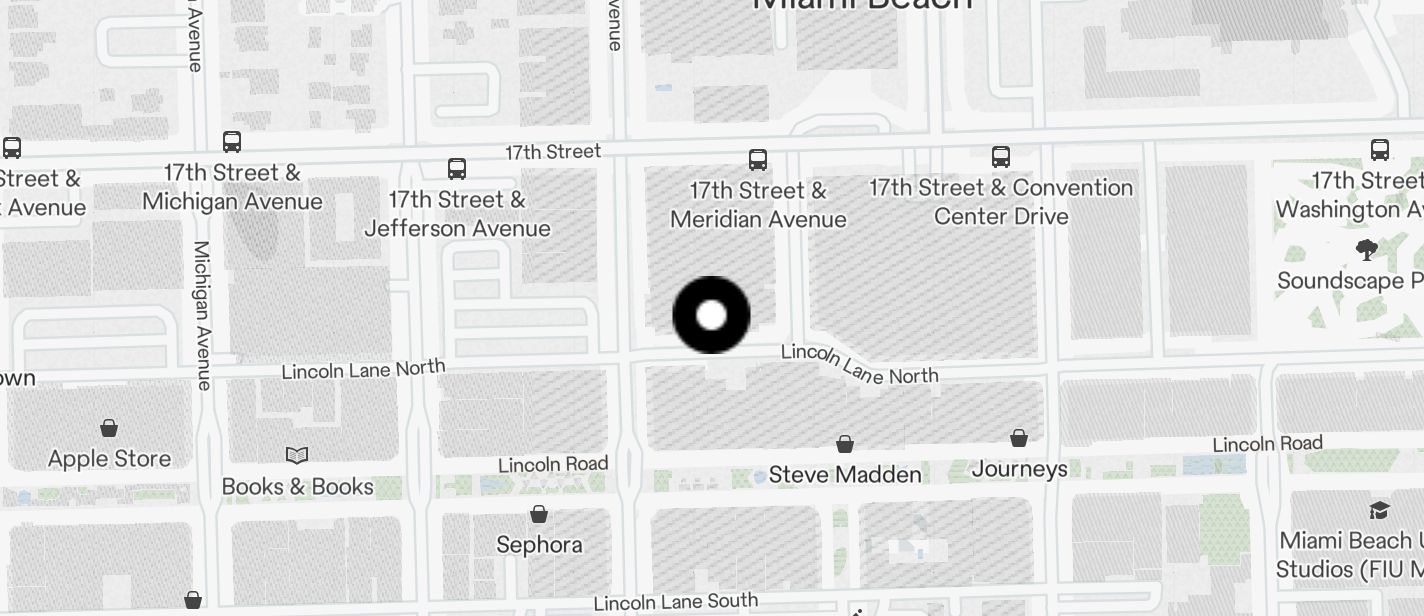Open the Steve Madden shop marker
Image resolution: width=1424 pixels, height=616 pixels.
coord(845,444)
